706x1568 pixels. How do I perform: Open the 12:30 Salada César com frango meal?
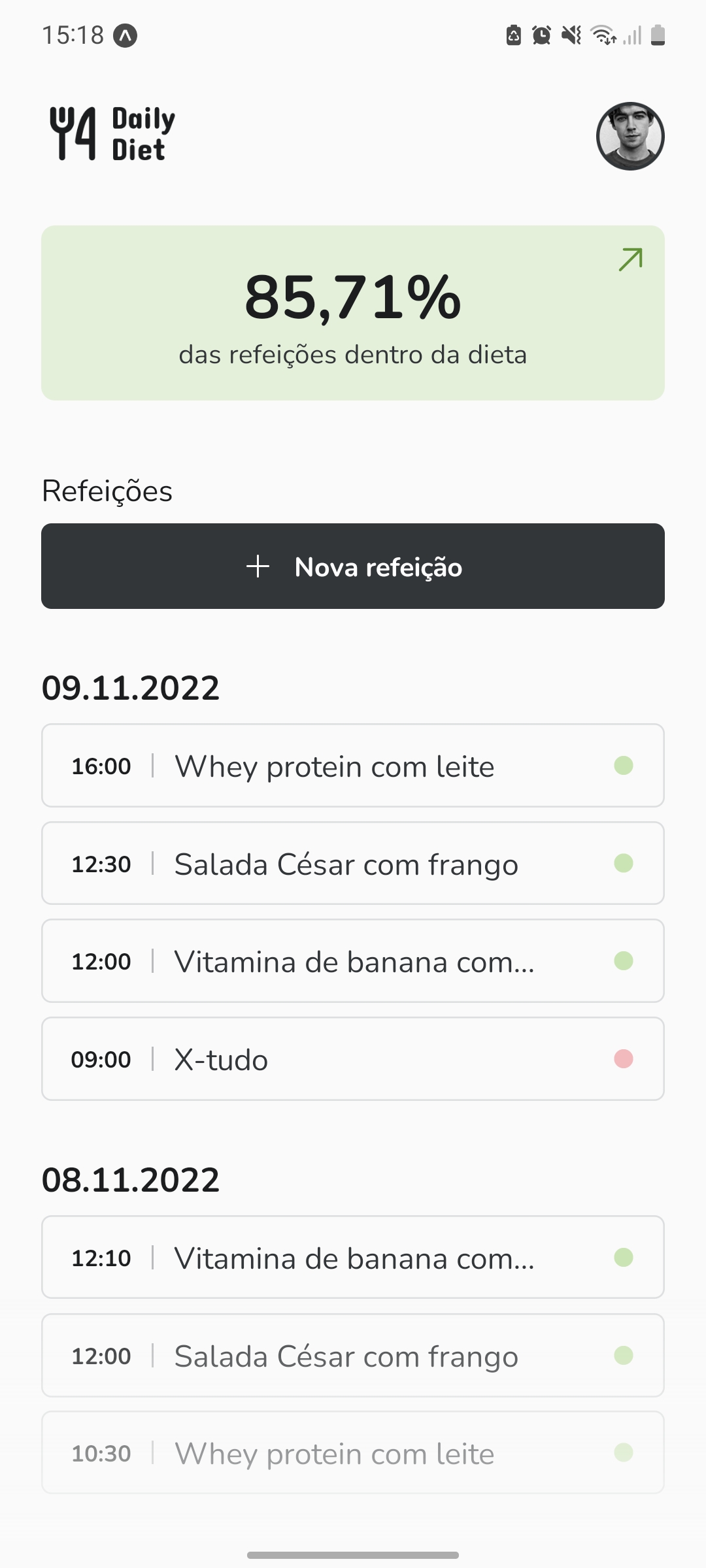point(353,864)
